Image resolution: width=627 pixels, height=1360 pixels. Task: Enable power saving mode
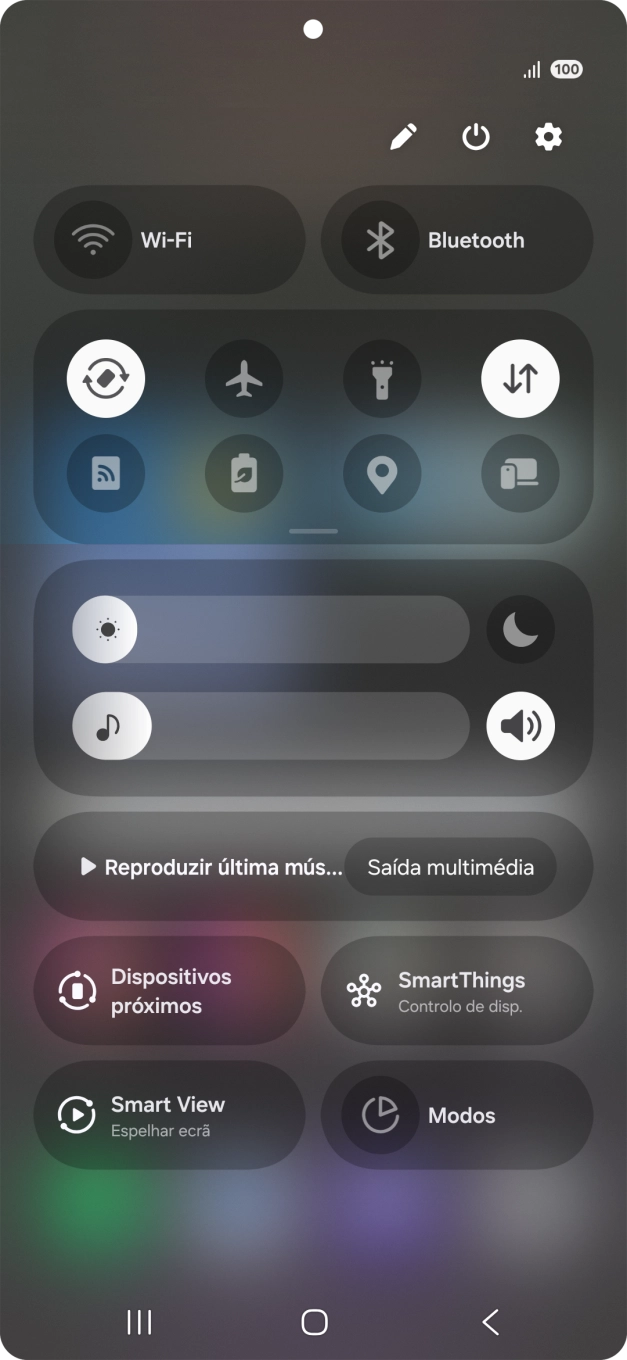point(244,474)
